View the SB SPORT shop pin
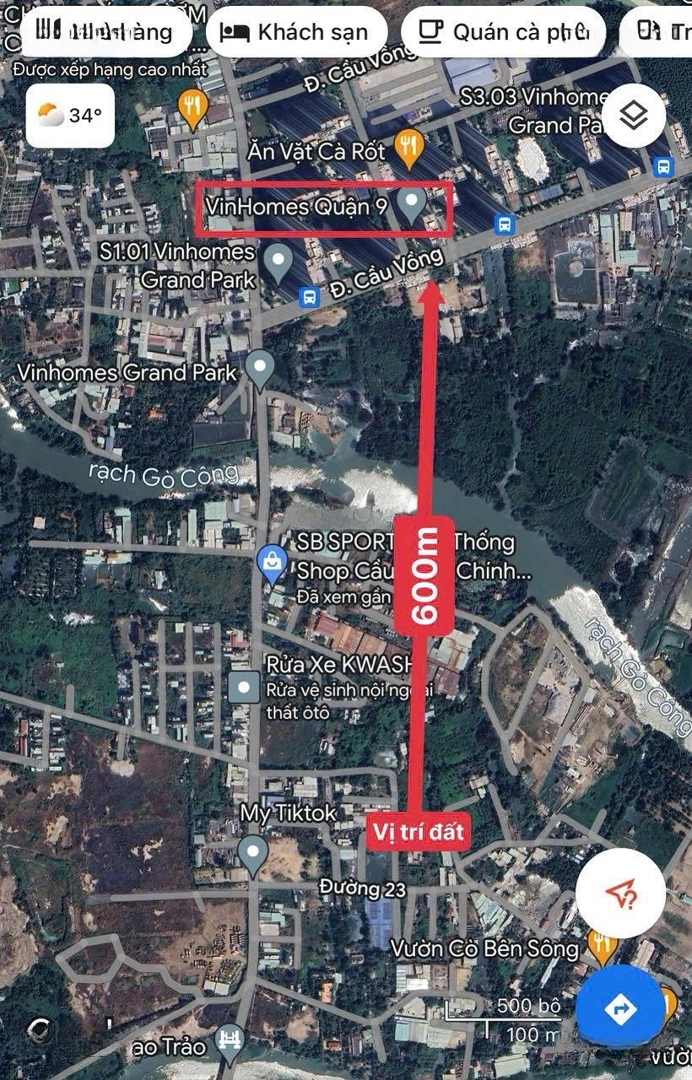Viewport: 692px width, 1080px height. click(x=271, y=563)
